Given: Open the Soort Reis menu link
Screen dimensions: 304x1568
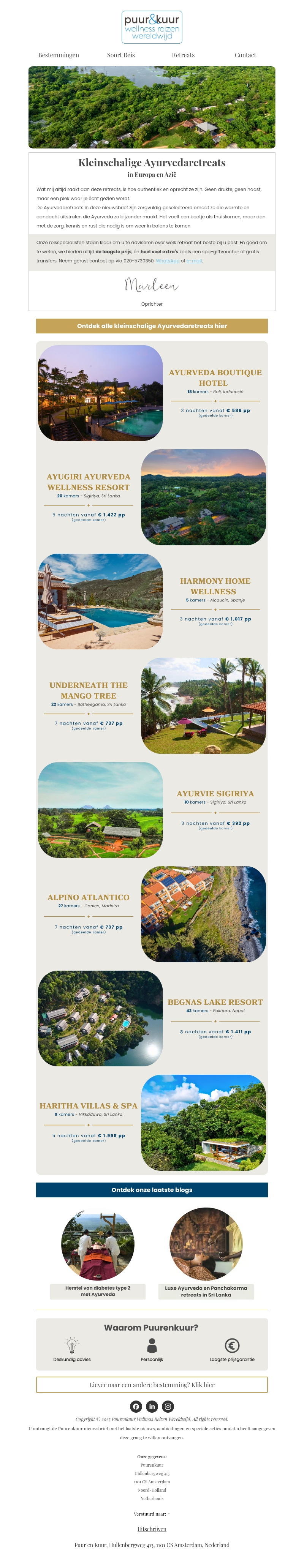Looking at the screenshot, I should click(x=120, y=55).
